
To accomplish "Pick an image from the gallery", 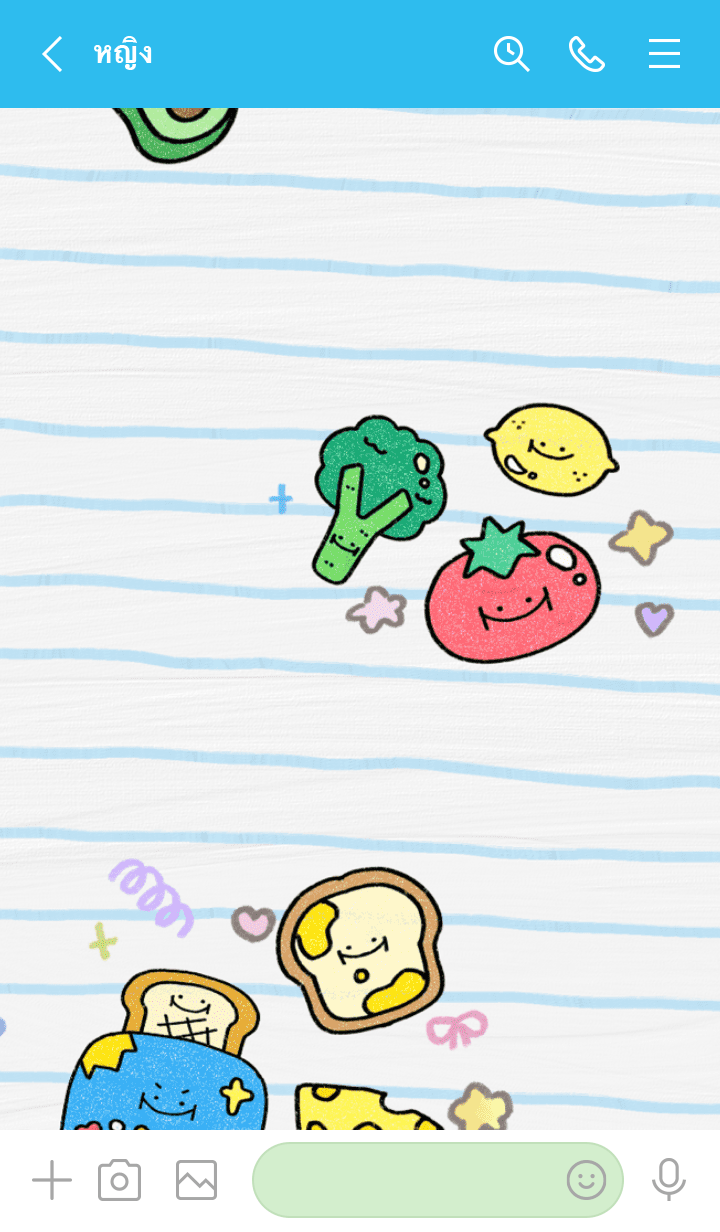I will pos(196,1180).
